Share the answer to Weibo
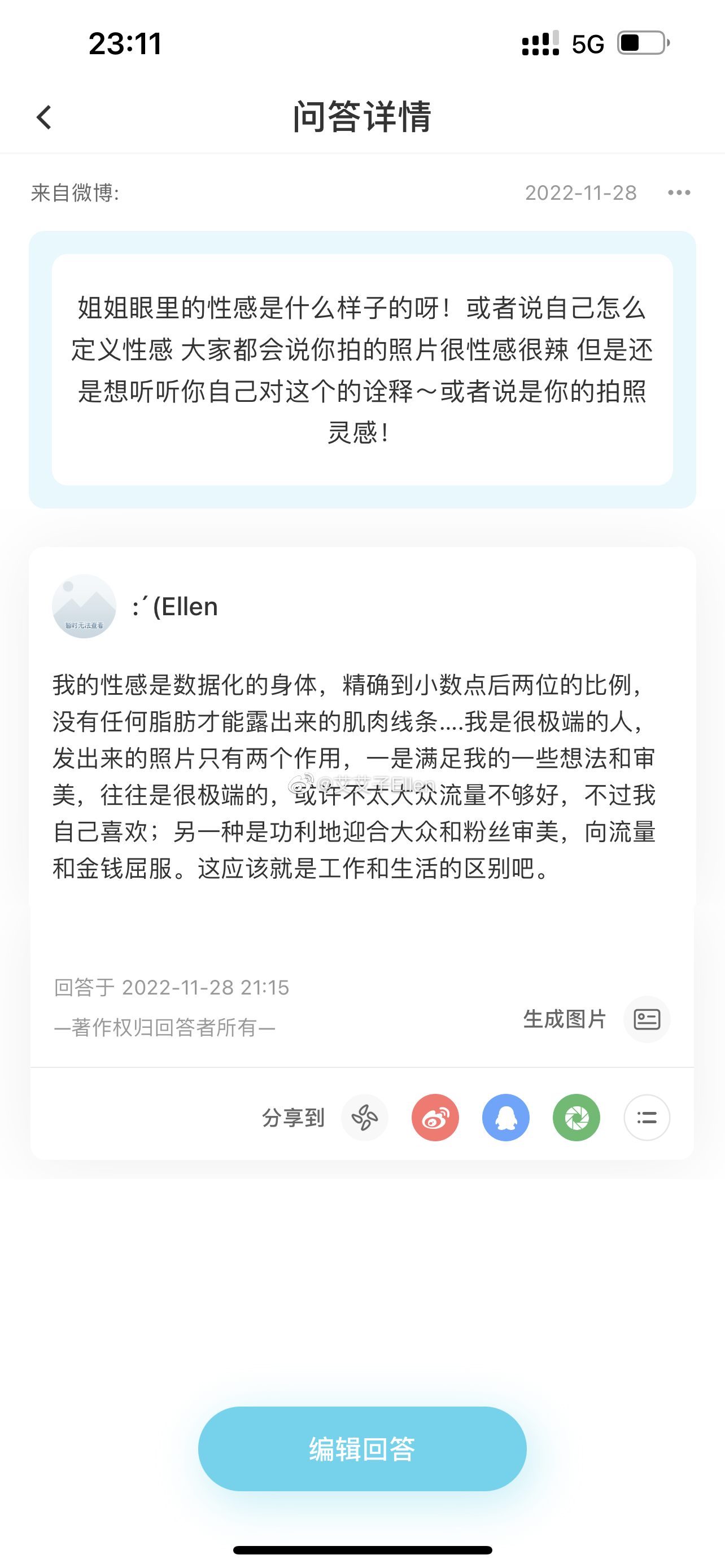This screenshot has width=725, height=1568. click(435, 1118)
